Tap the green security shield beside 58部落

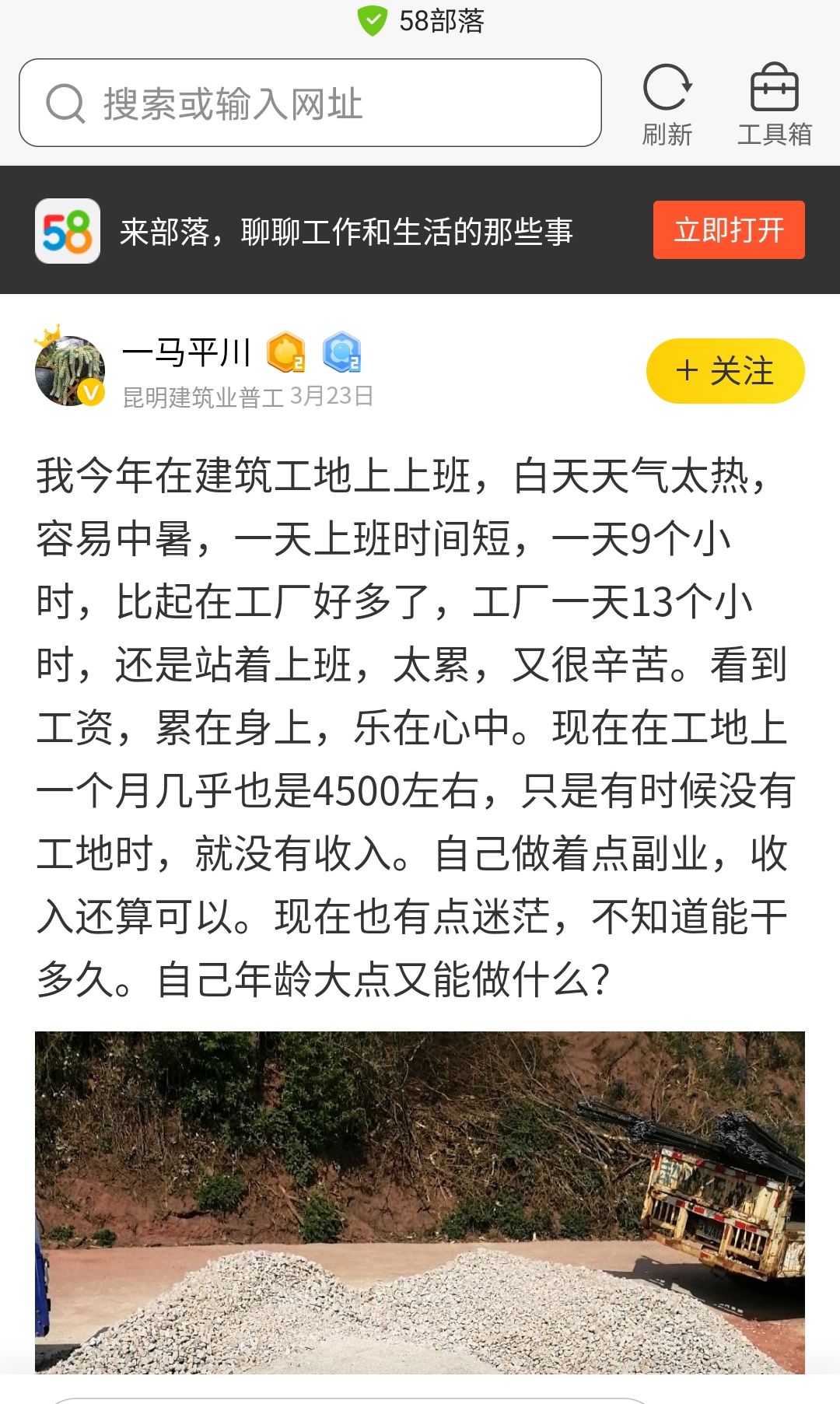[x=373, y=22]
